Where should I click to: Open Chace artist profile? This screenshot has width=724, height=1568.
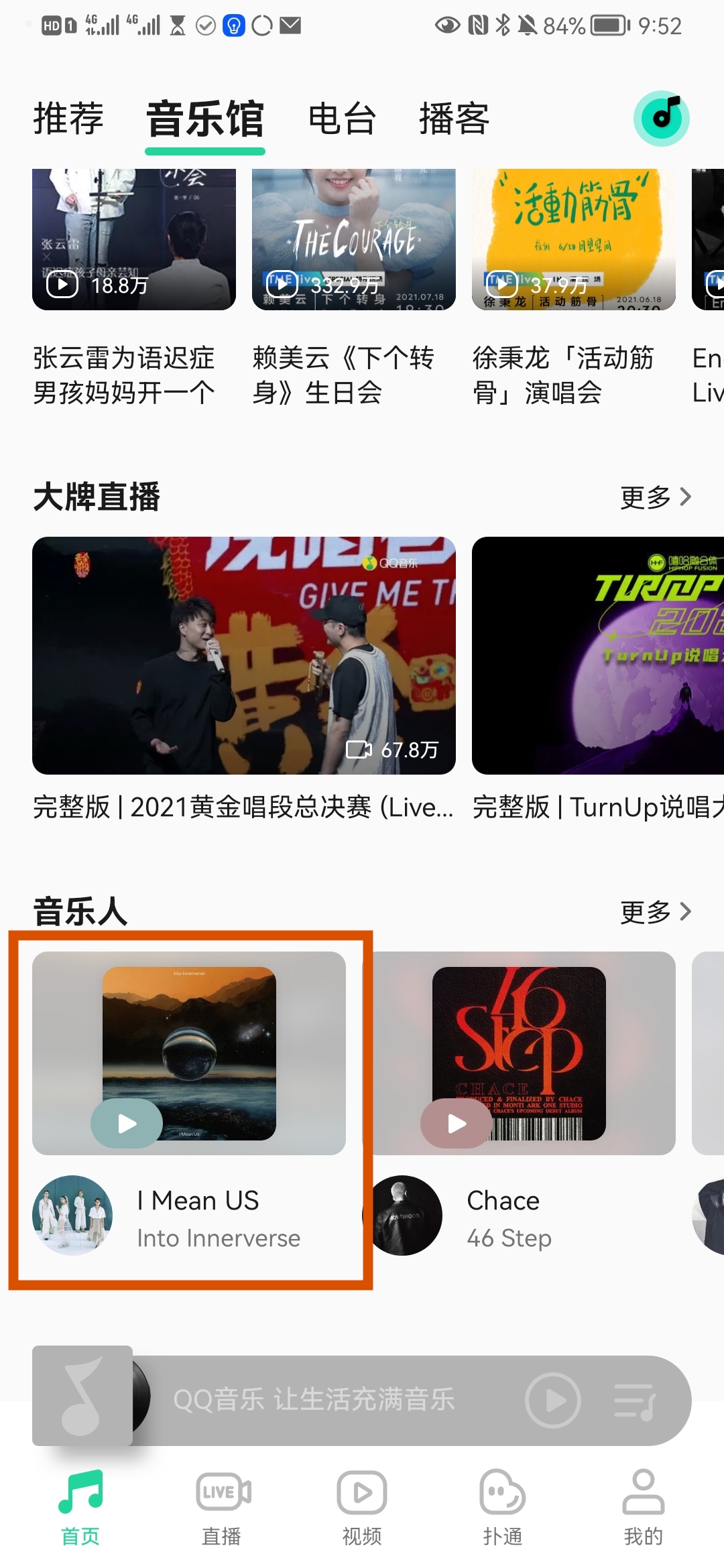(404, 1216)
